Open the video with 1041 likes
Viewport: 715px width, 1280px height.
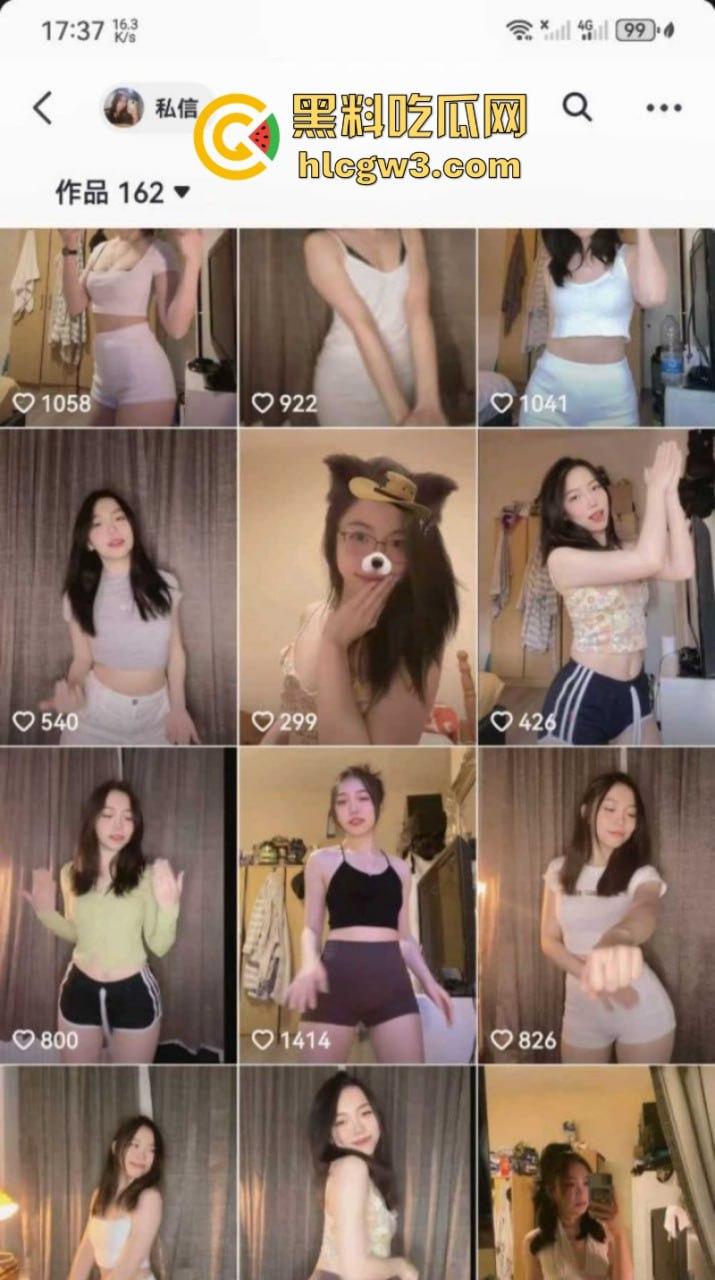[596, 327]
